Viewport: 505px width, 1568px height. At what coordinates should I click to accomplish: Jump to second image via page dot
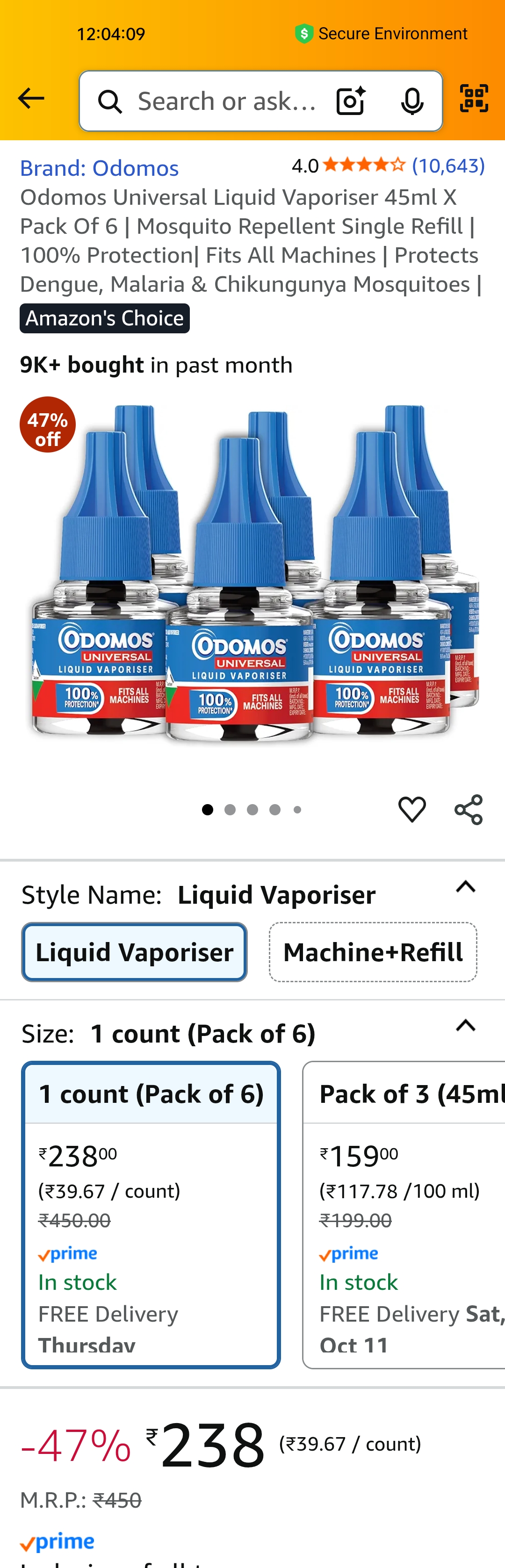(x=230, y=810)
